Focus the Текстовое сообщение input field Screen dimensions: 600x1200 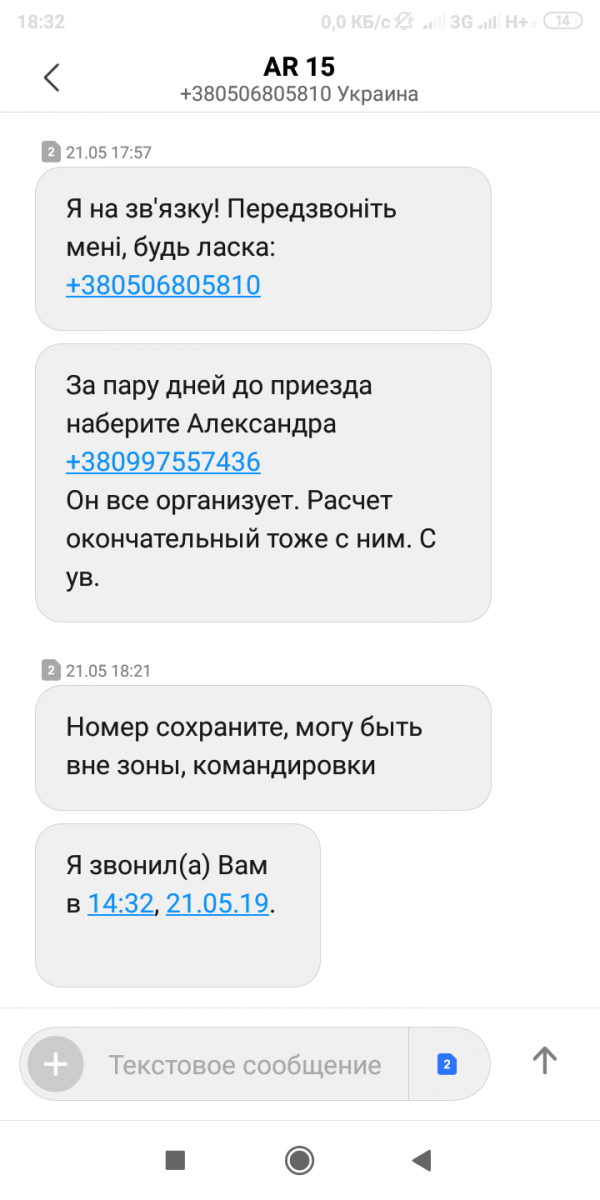(245, 1065)
